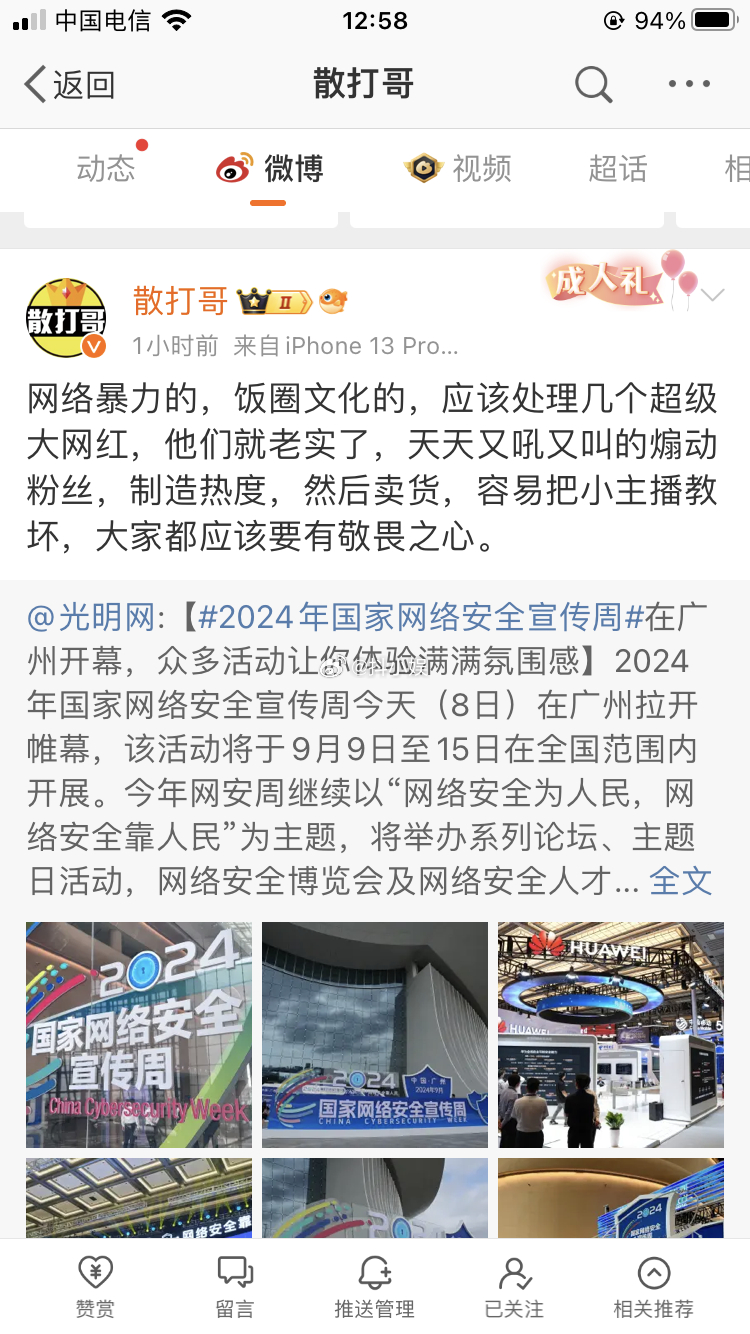Tap 返回 back arrow to go back
Image resolution: width=750 pixels, height=1334 pixels.
(65, 85)
